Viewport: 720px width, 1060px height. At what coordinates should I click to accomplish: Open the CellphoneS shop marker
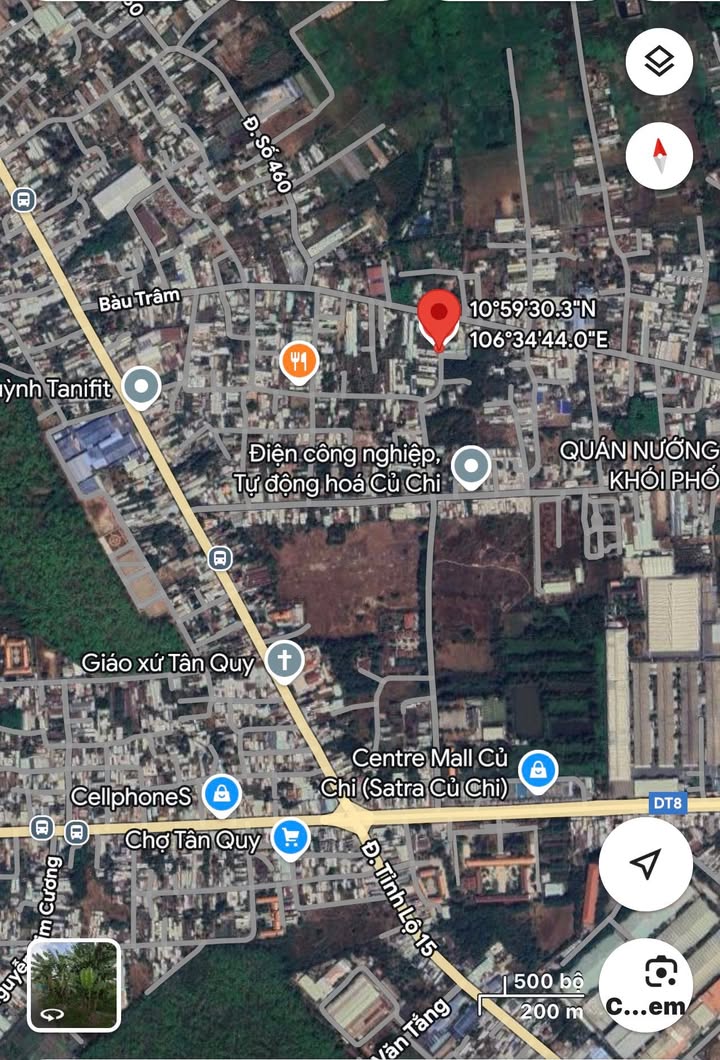tap(220, 795)
